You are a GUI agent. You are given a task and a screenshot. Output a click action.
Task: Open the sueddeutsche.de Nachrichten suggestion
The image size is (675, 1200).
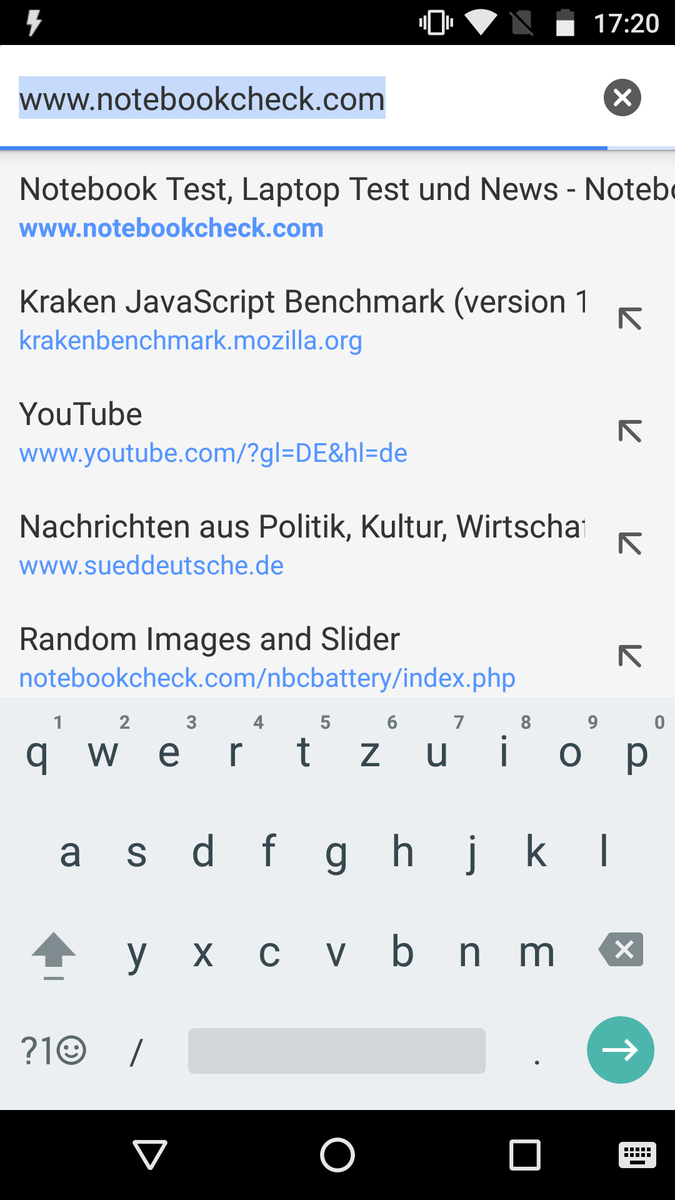300,545
